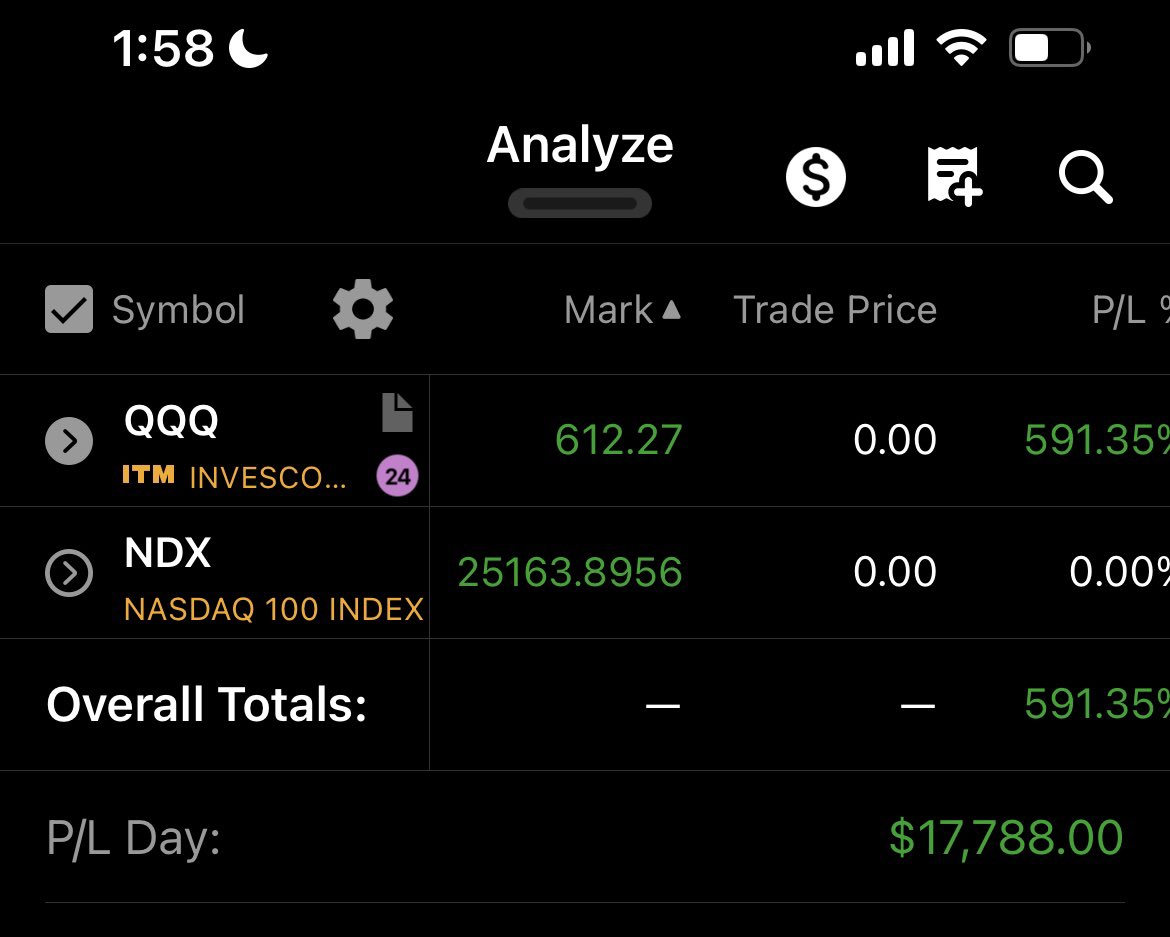
Task: Open the dollar sign account icon
Action: [x=815, y=178]
